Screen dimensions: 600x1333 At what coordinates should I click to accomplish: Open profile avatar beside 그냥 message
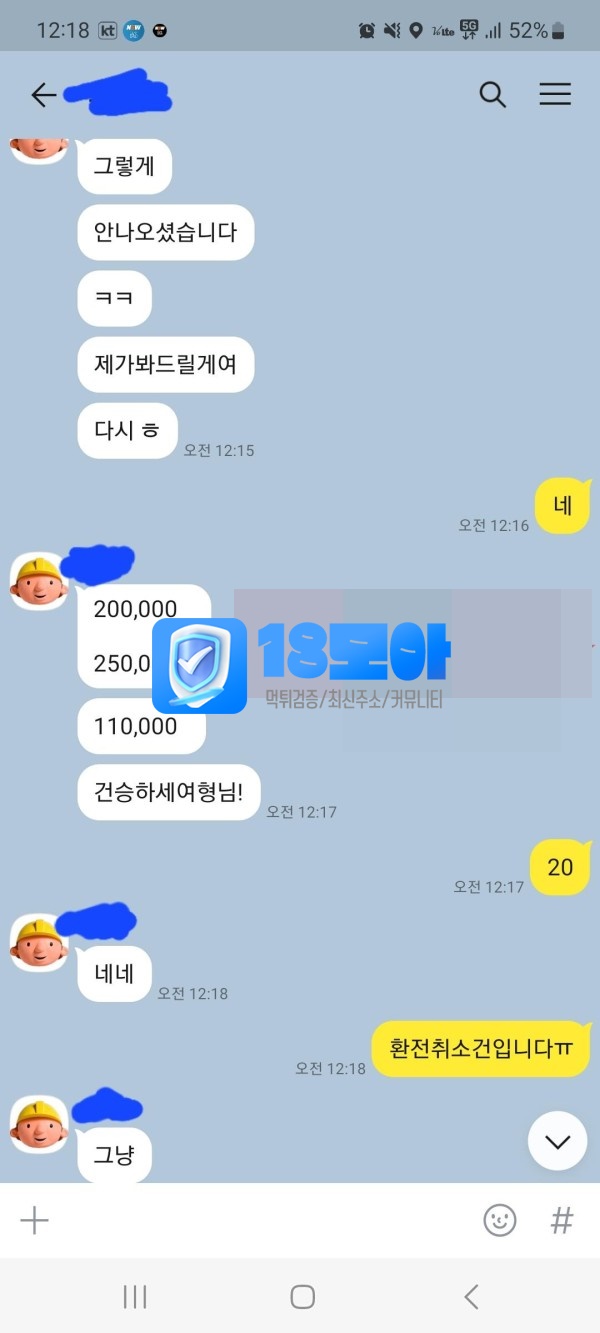click(39, 1124)
